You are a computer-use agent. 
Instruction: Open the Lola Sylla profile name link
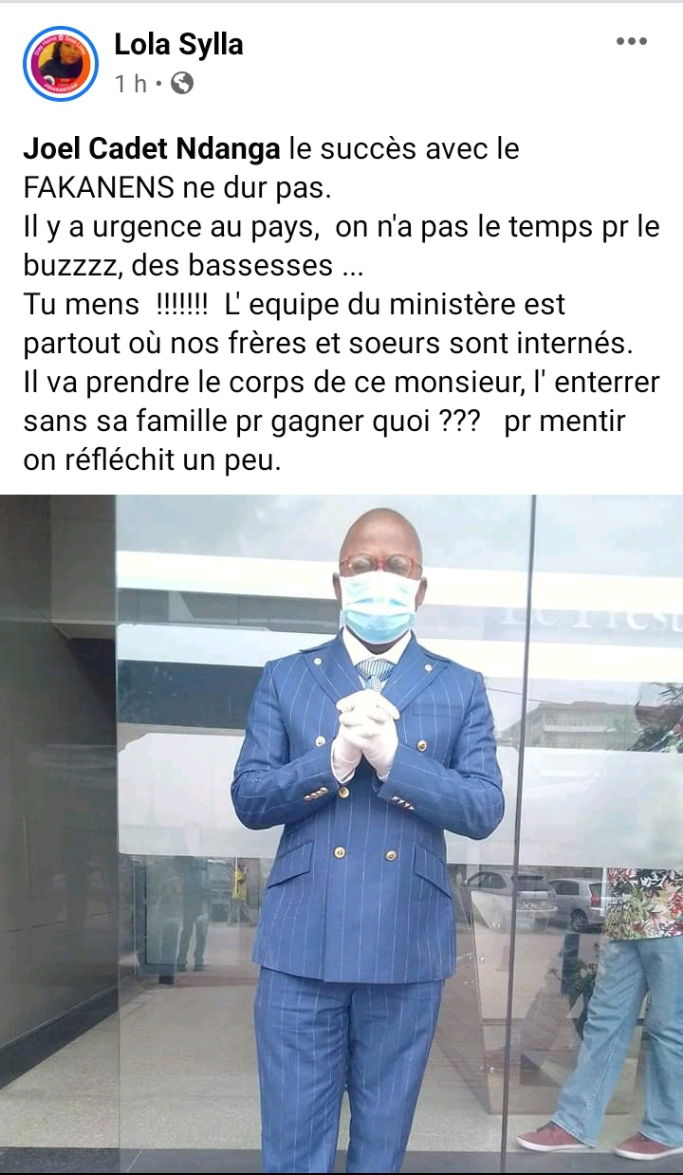tap(178, 44)
